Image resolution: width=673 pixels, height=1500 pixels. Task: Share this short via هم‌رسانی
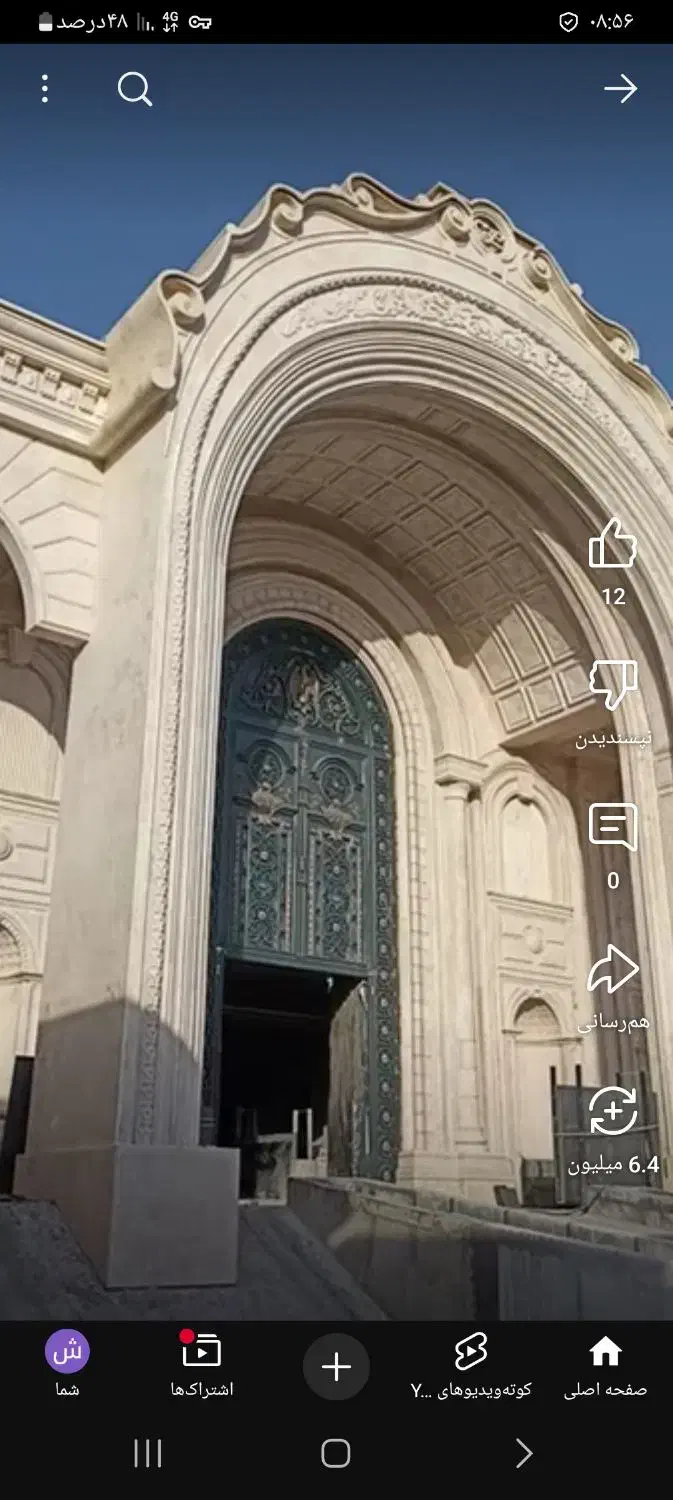(613, 971)
